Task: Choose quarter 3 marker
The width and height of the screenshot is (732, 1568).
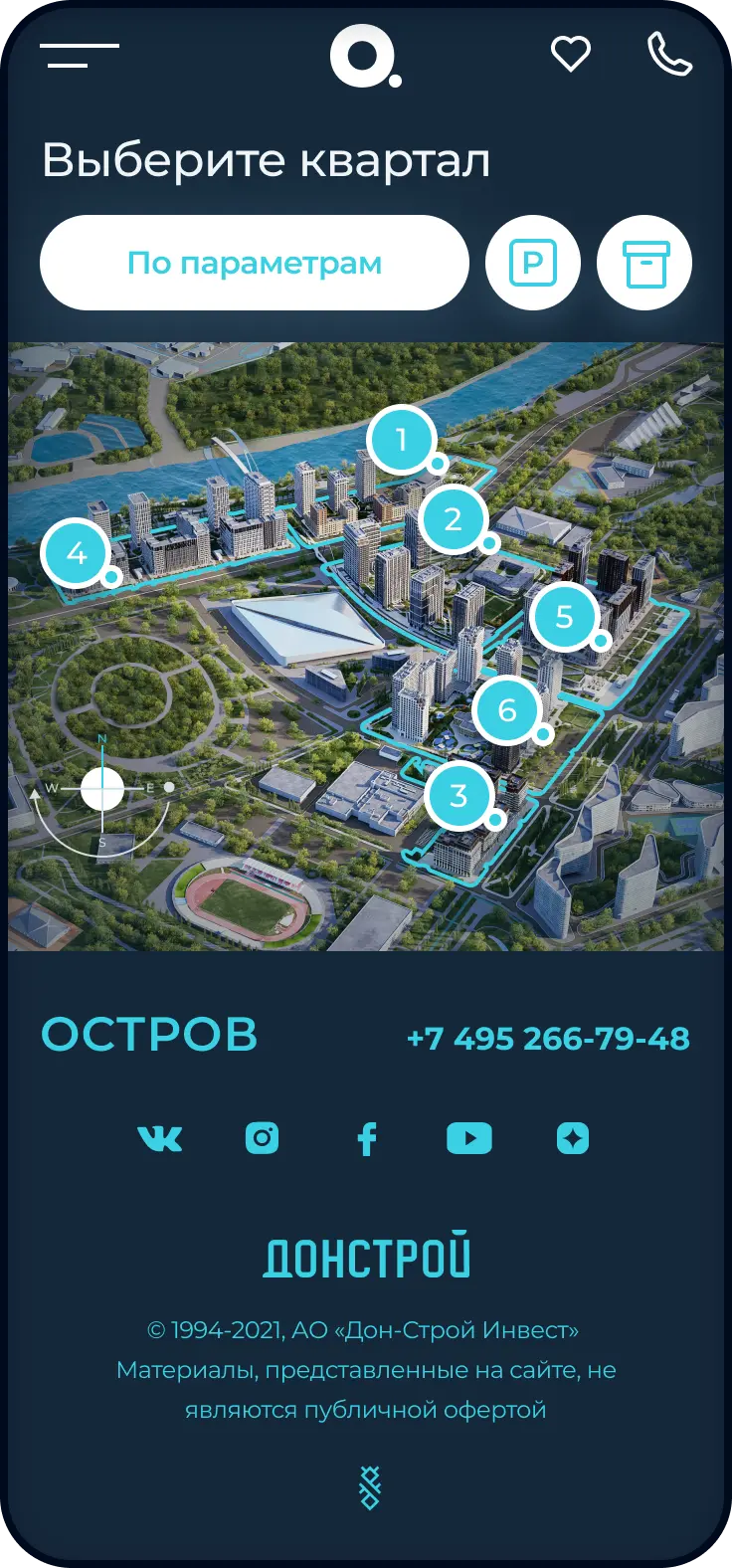Action: point(458,795)
